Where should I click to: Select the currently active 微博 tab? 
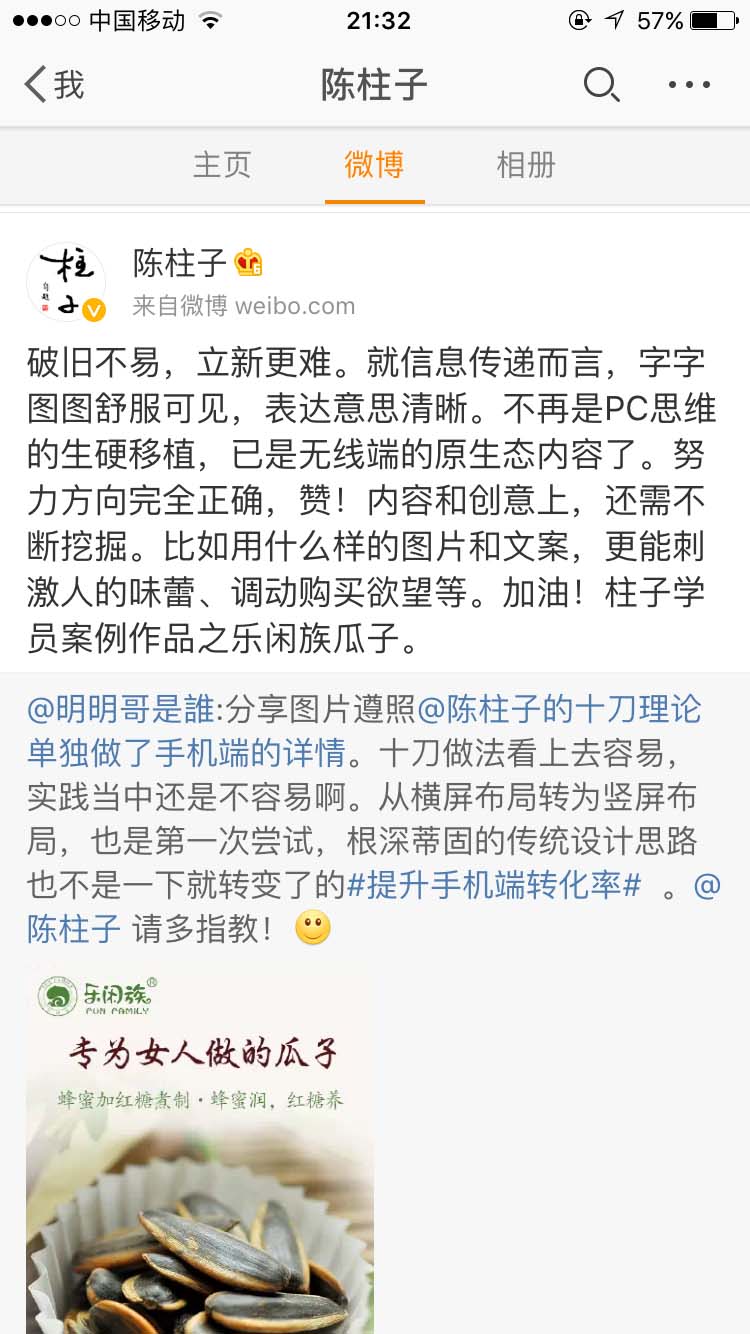pos(375,166)
